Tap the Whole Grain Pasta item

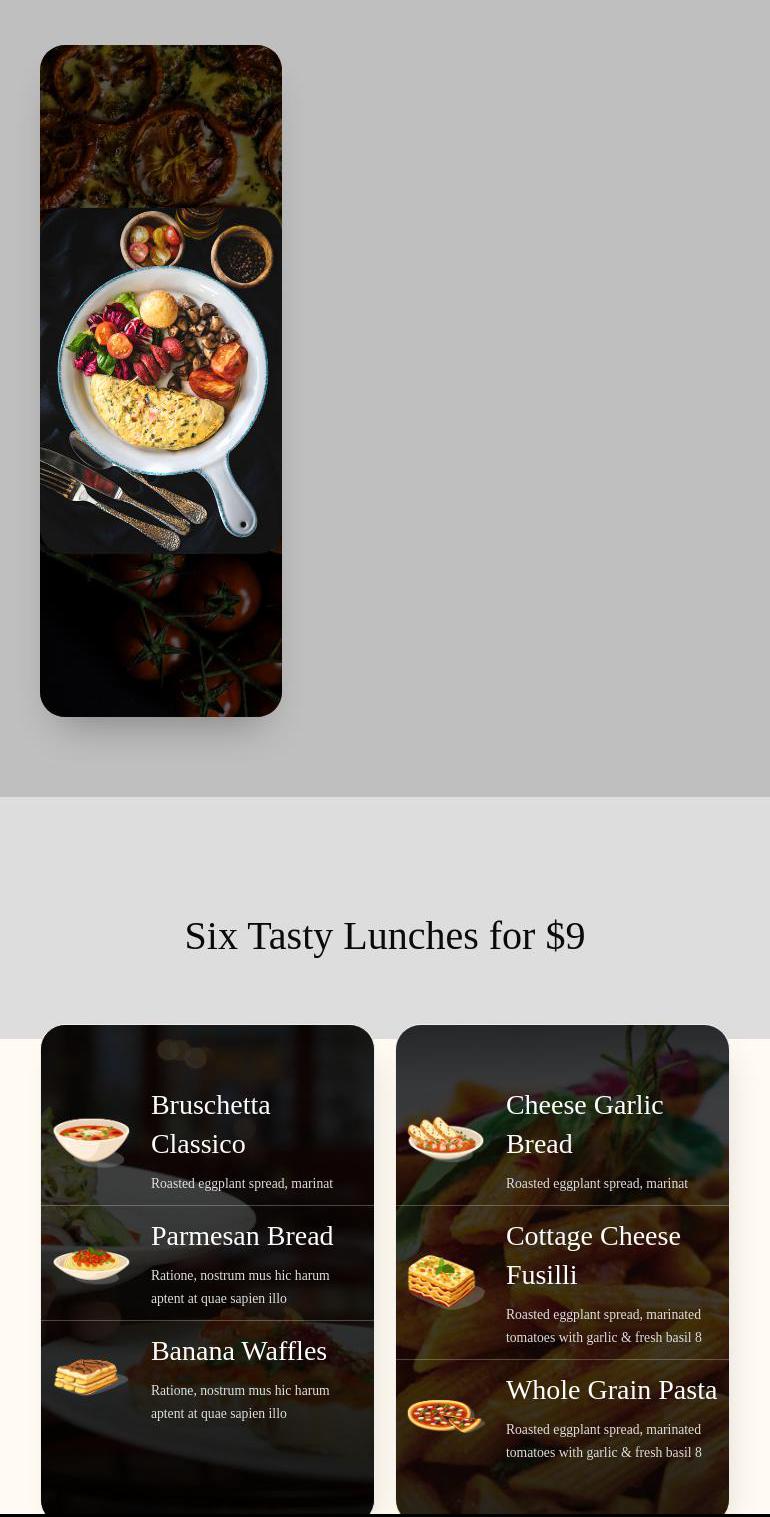(x=611, y=1391)
